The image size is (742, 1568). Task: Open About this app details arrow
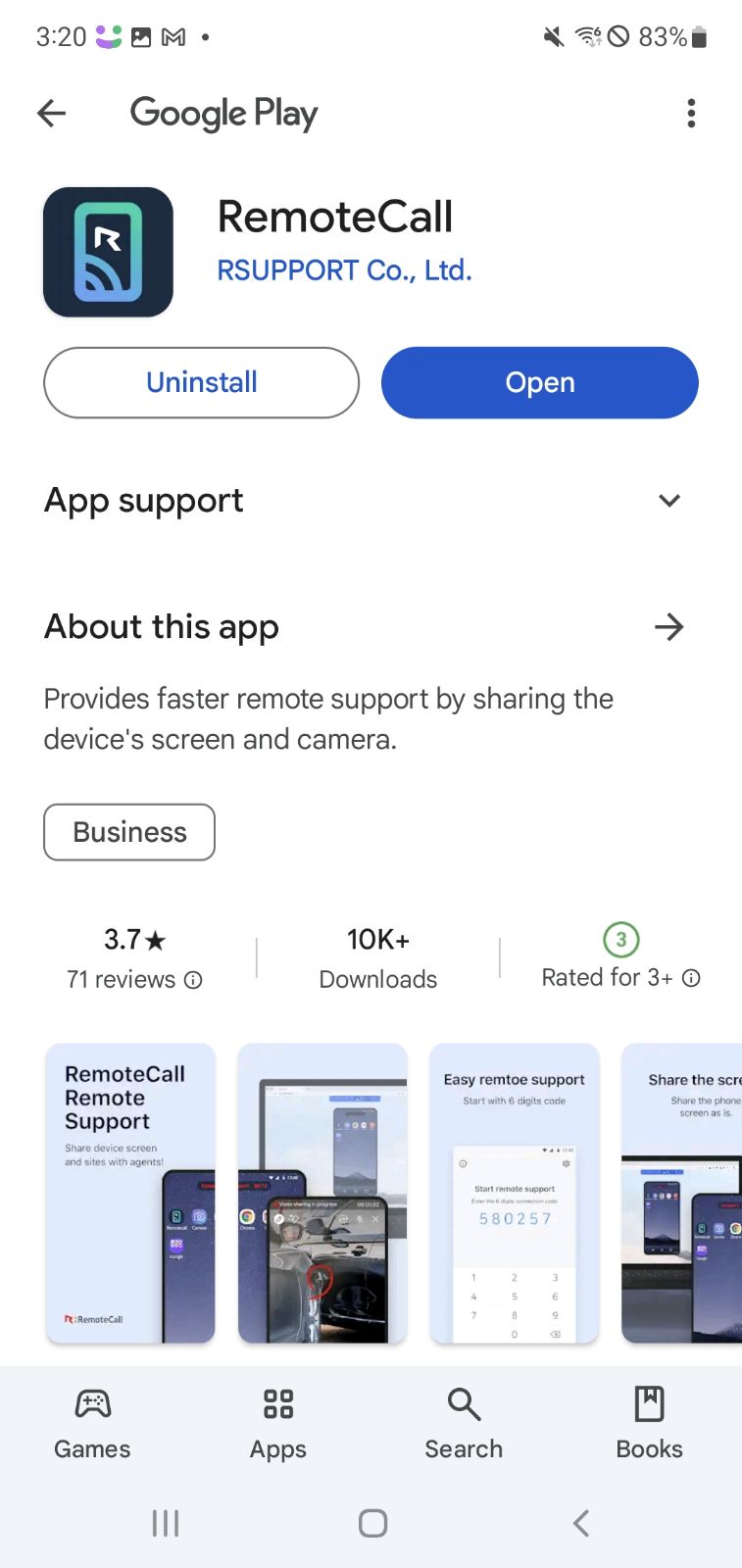click(668, 627)
